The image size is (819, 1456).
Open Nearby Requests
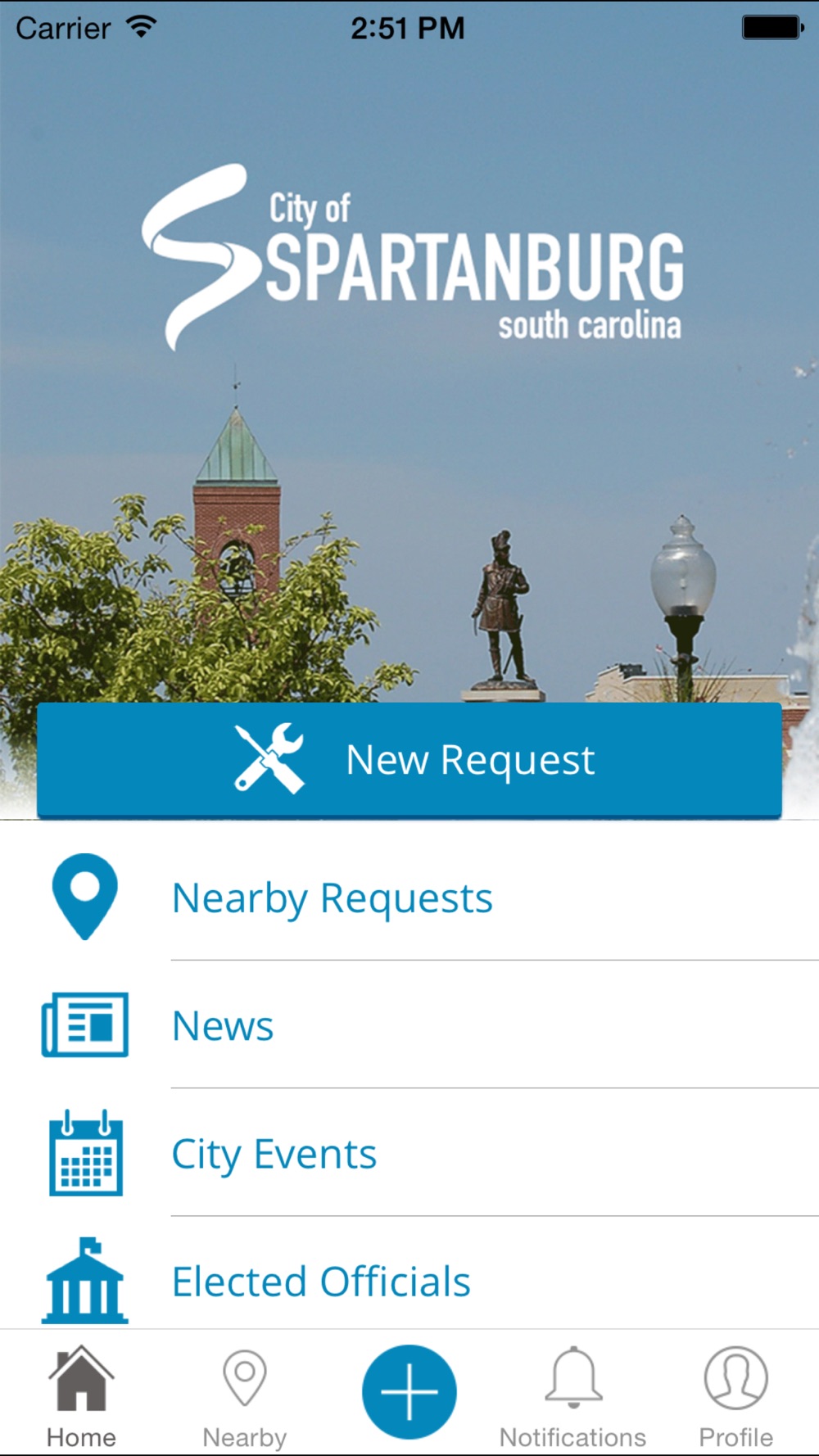[x=332, y=898]
